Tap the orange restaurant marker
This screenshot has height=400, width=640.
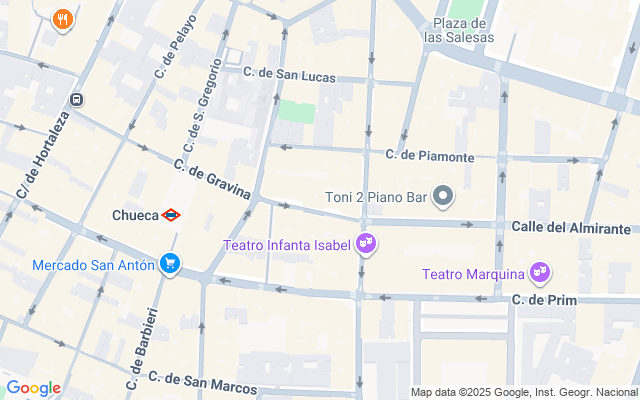[63, 19]
